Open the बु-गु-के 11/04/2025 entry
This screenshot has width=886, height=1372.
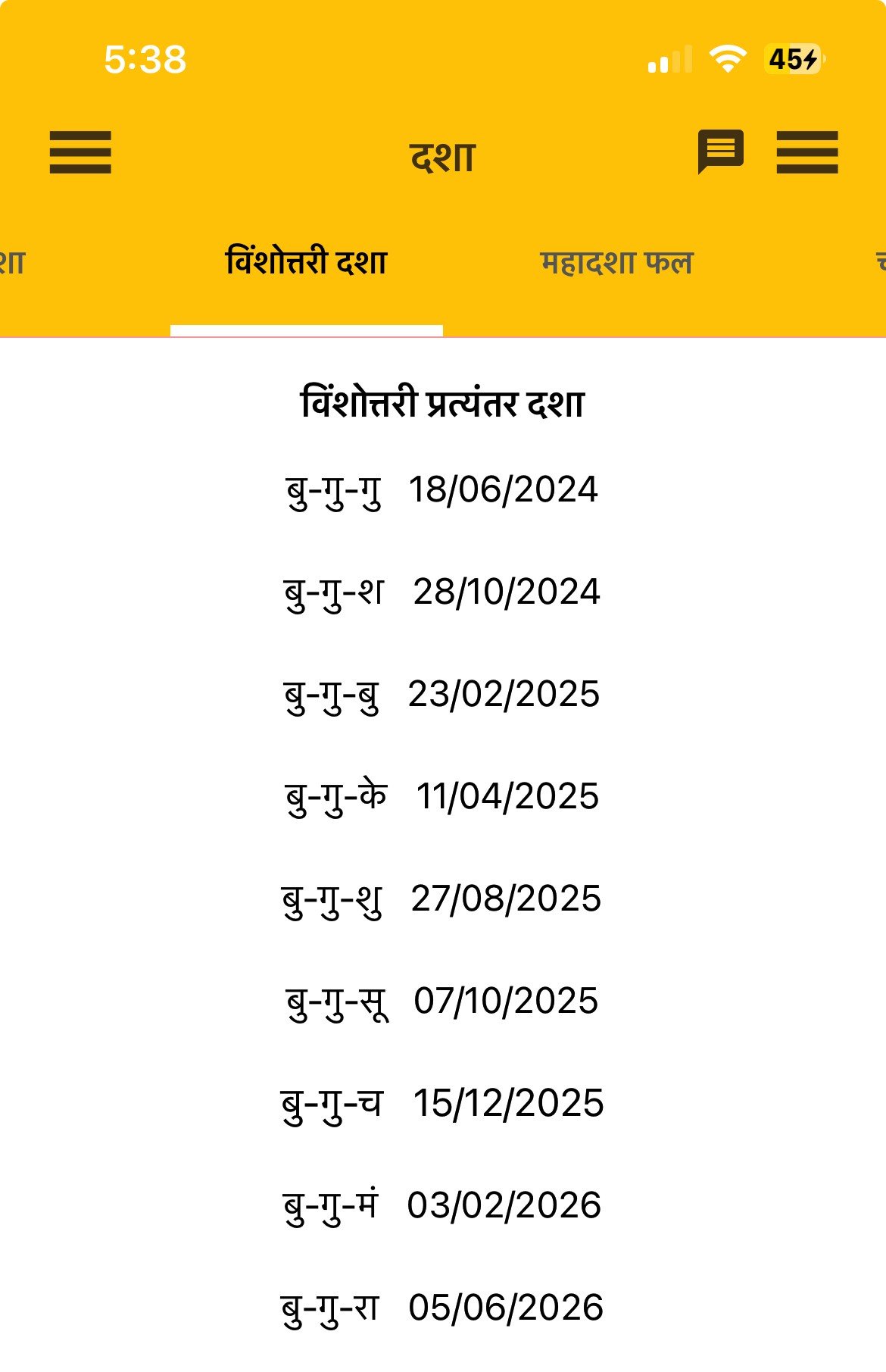click(x=442, y=797)
